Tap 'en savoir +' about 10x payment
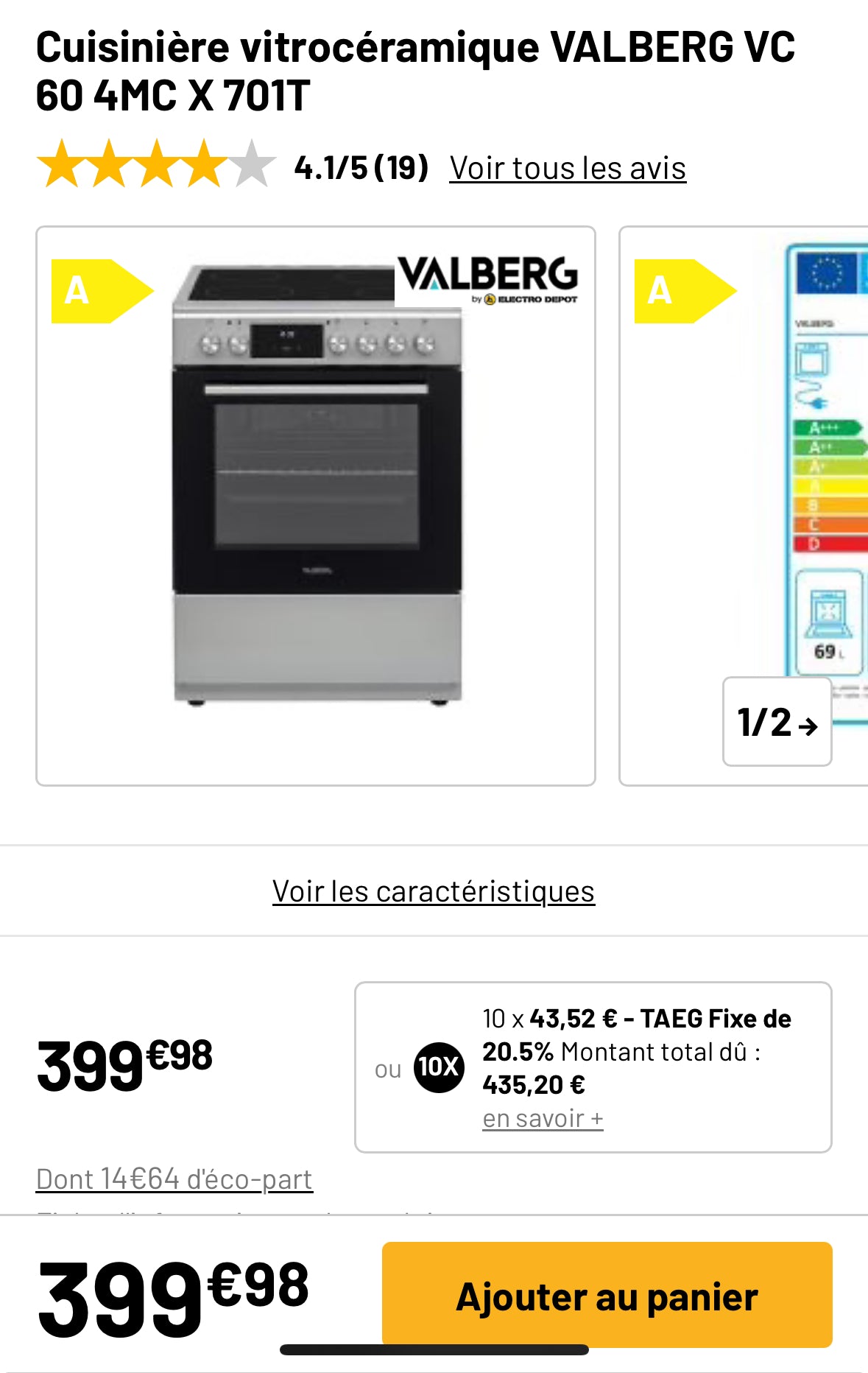868x1373 pixels. 543,1118
